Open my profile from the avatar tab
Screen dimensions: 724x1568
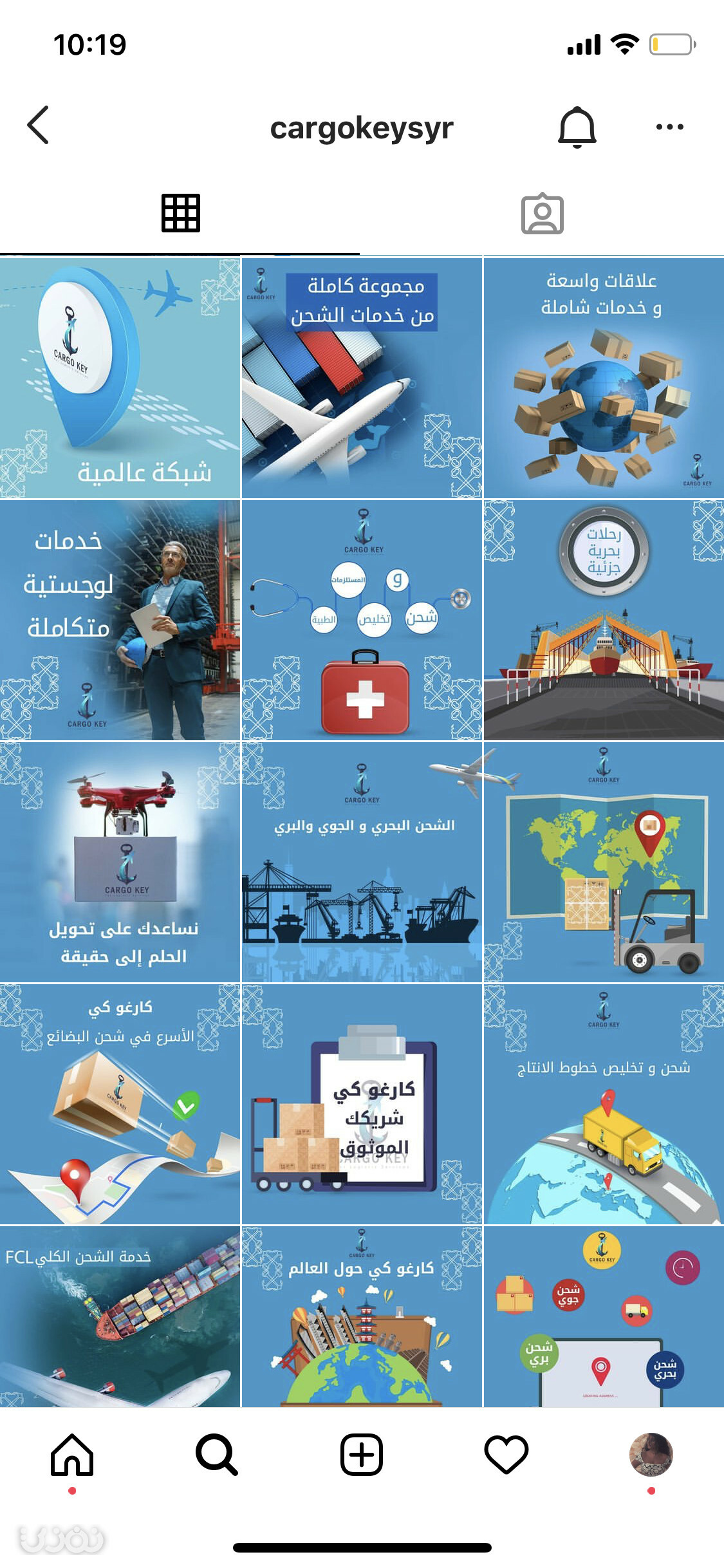651,1455
